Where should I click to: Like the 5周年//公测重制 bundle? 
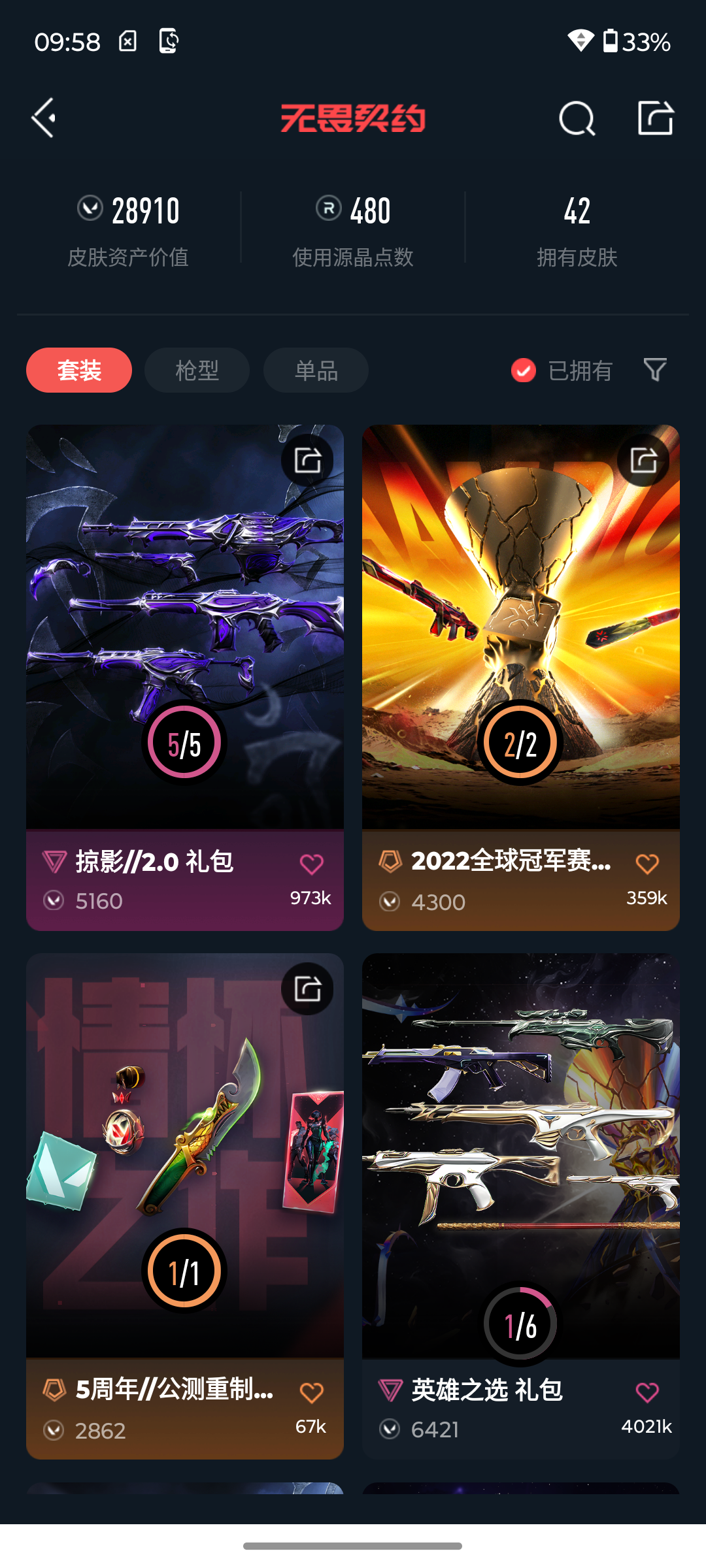click(x=311, y=1392)
